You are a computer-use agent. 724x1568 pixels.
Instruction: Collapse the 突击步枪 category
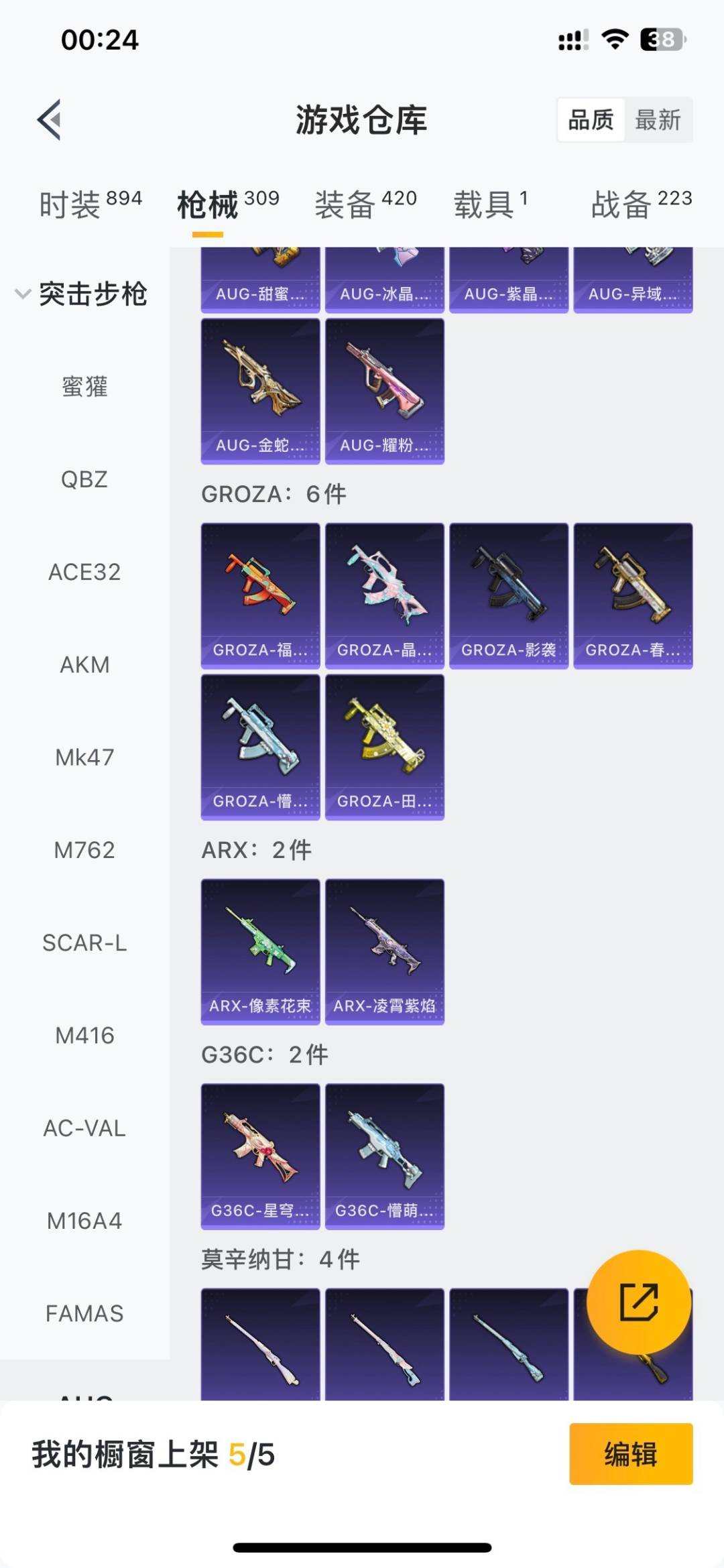coord(82,294)
